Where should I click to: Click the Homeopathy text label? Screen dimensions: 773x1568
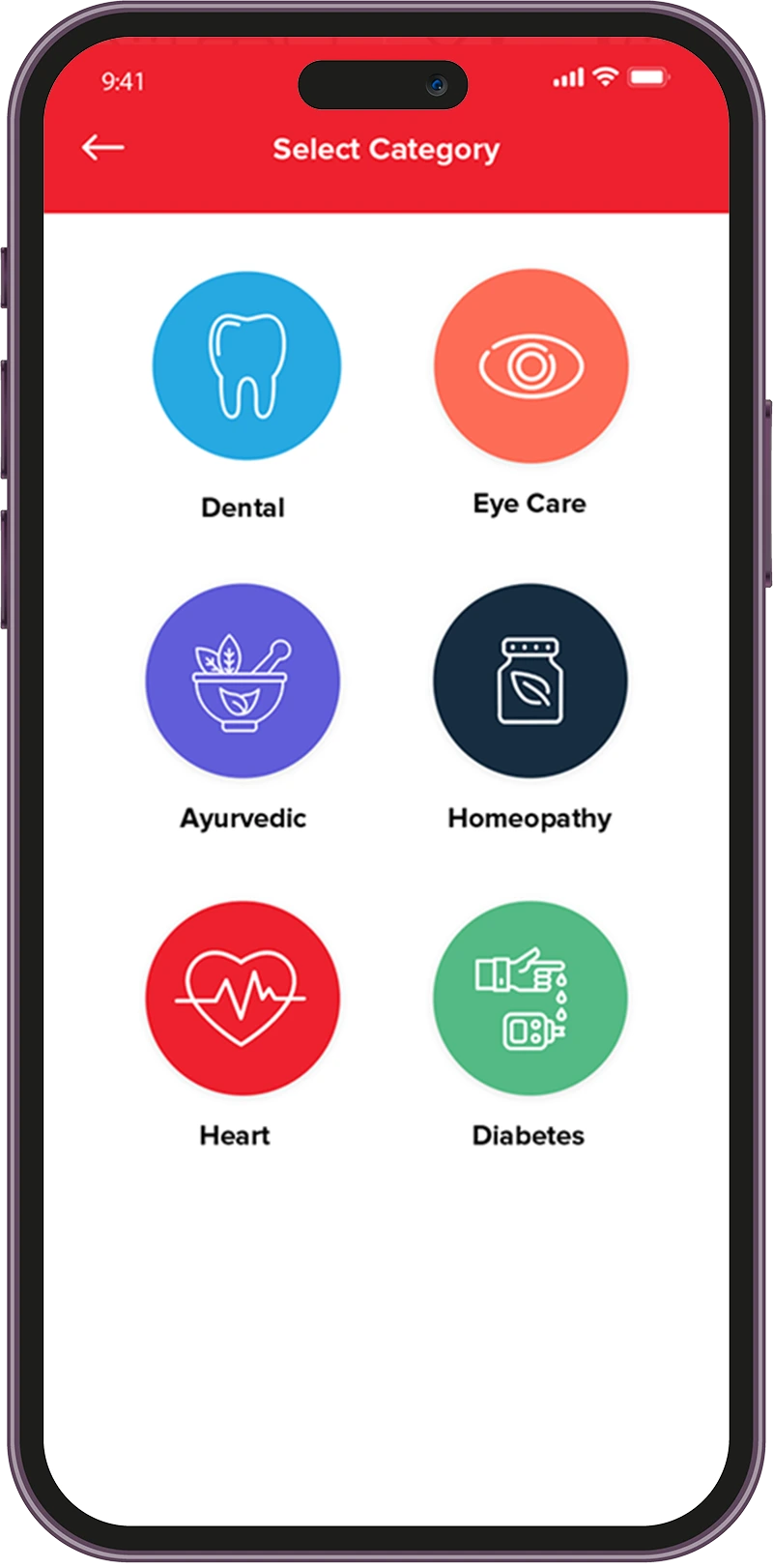(x=529, y=818)
